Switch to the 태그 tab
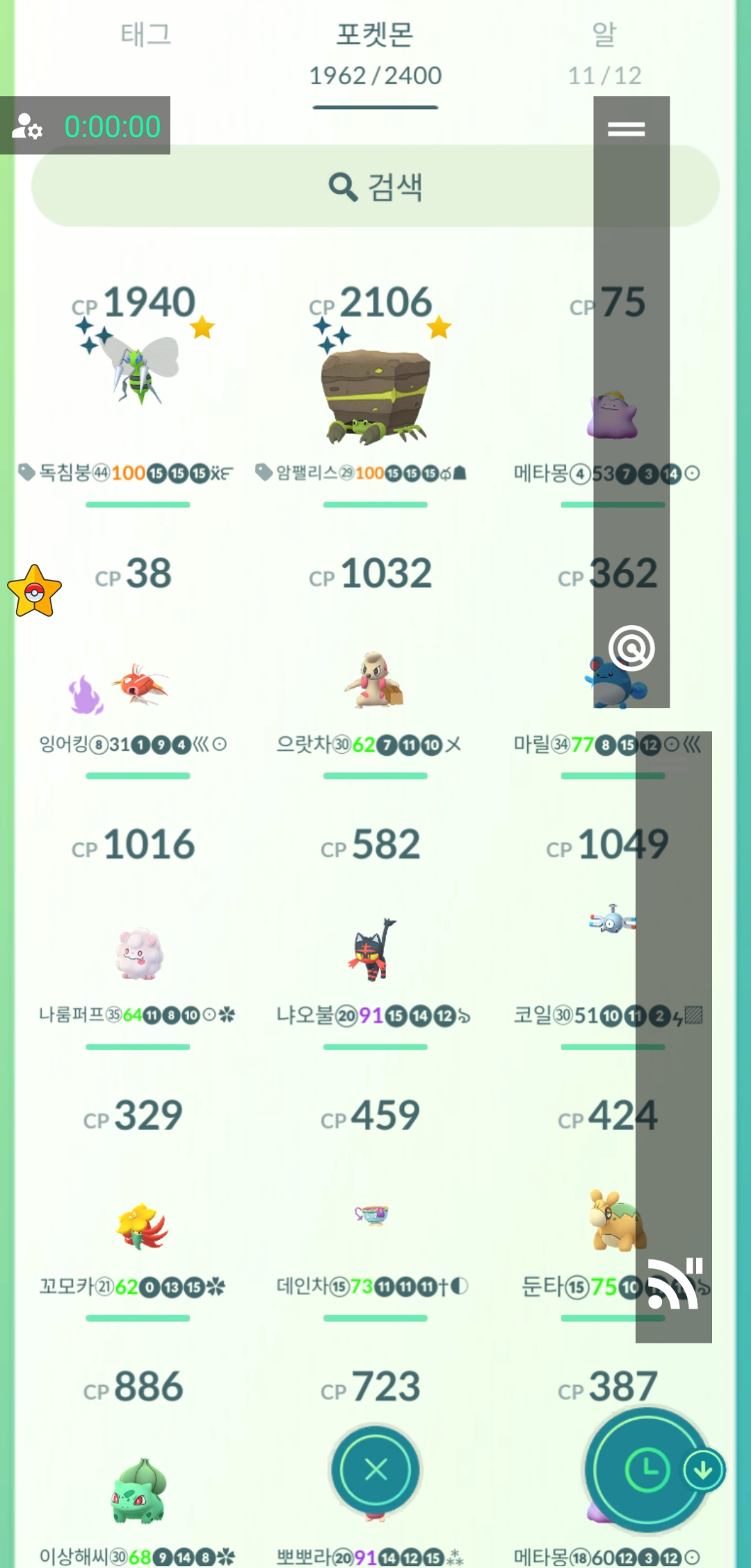 click(x=146, y=35)
